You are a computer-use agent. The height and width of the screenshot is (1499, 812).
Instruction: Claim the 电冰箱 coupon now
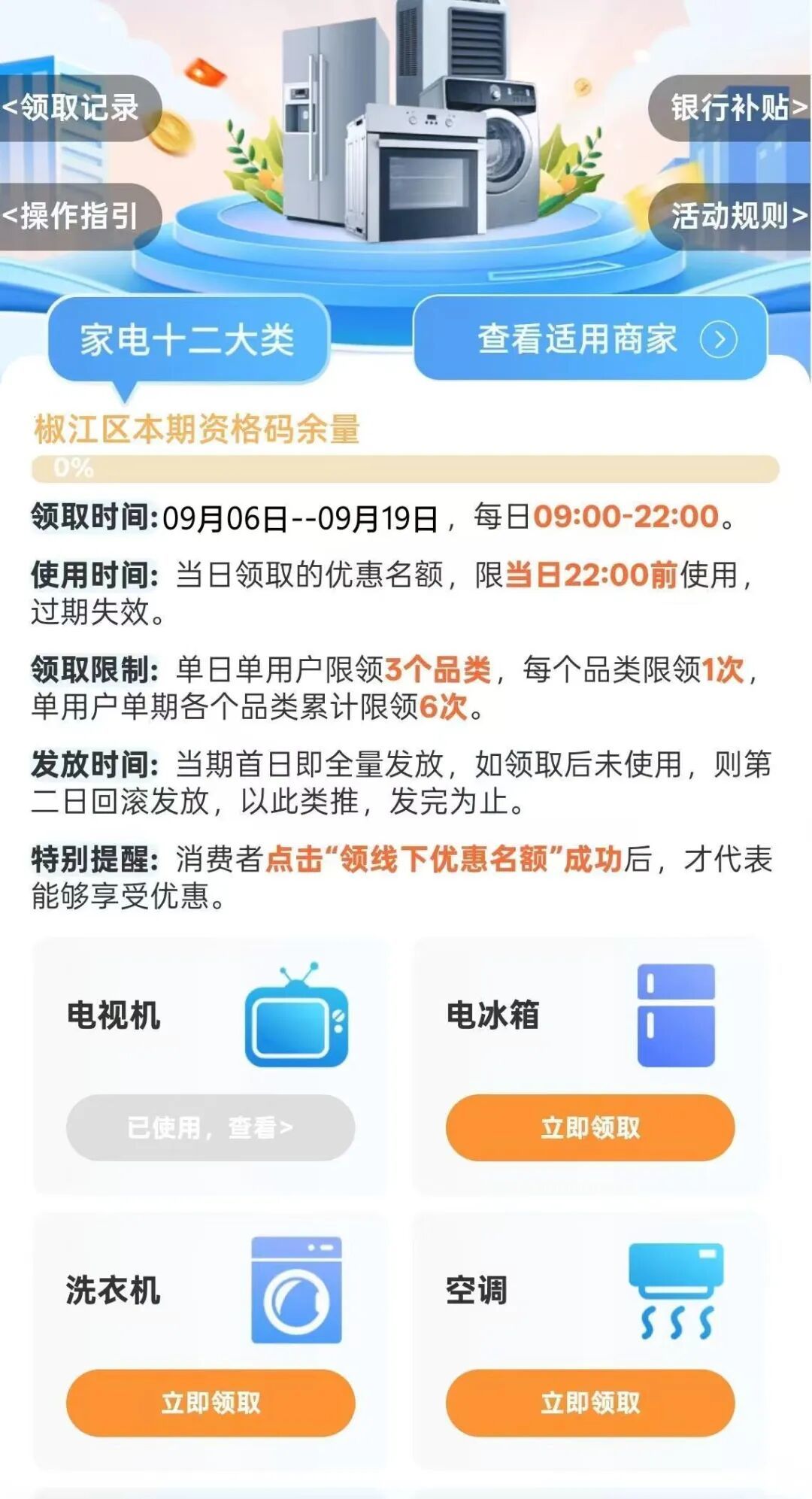(x=590, y=1127)
